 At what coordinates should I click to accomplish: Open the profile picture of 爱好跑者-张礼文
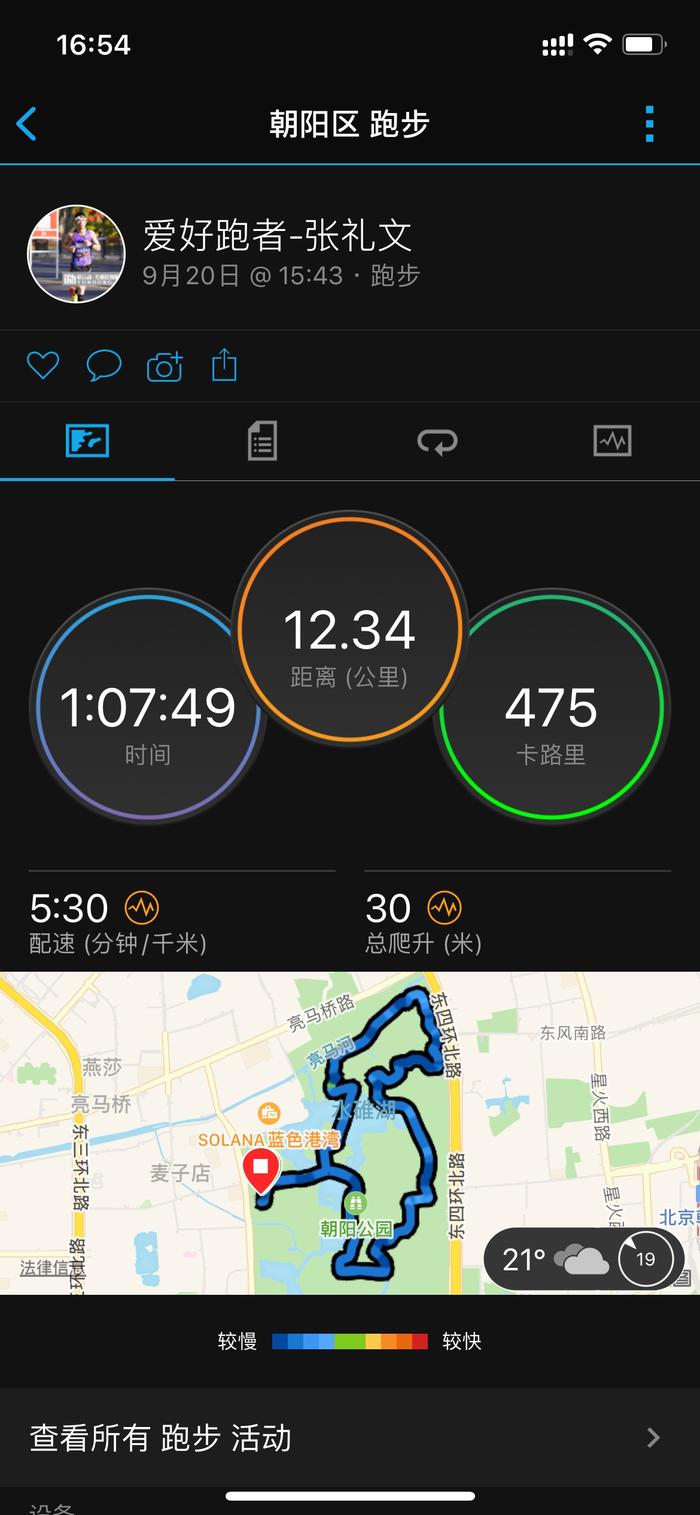(76, 254)
